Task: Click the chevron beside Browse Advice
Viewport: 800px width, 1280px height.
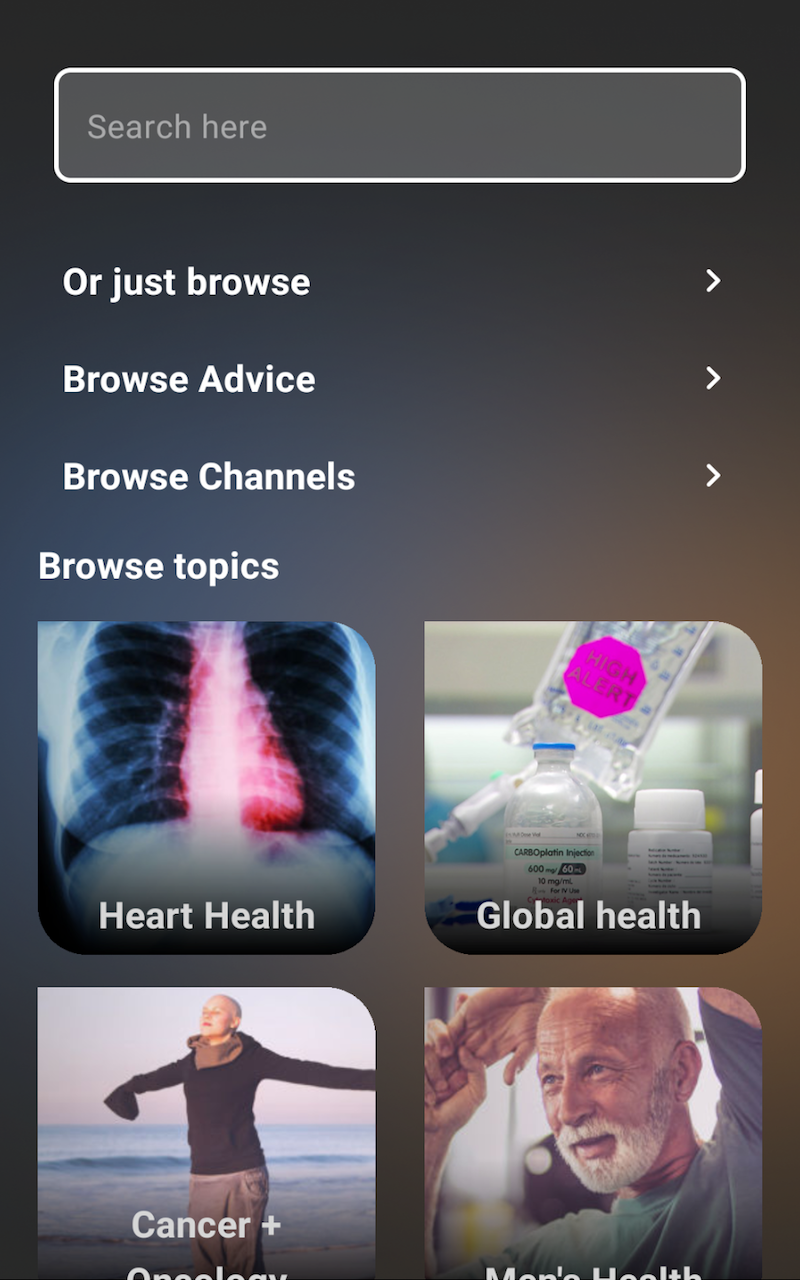Action: pos(712,379)
